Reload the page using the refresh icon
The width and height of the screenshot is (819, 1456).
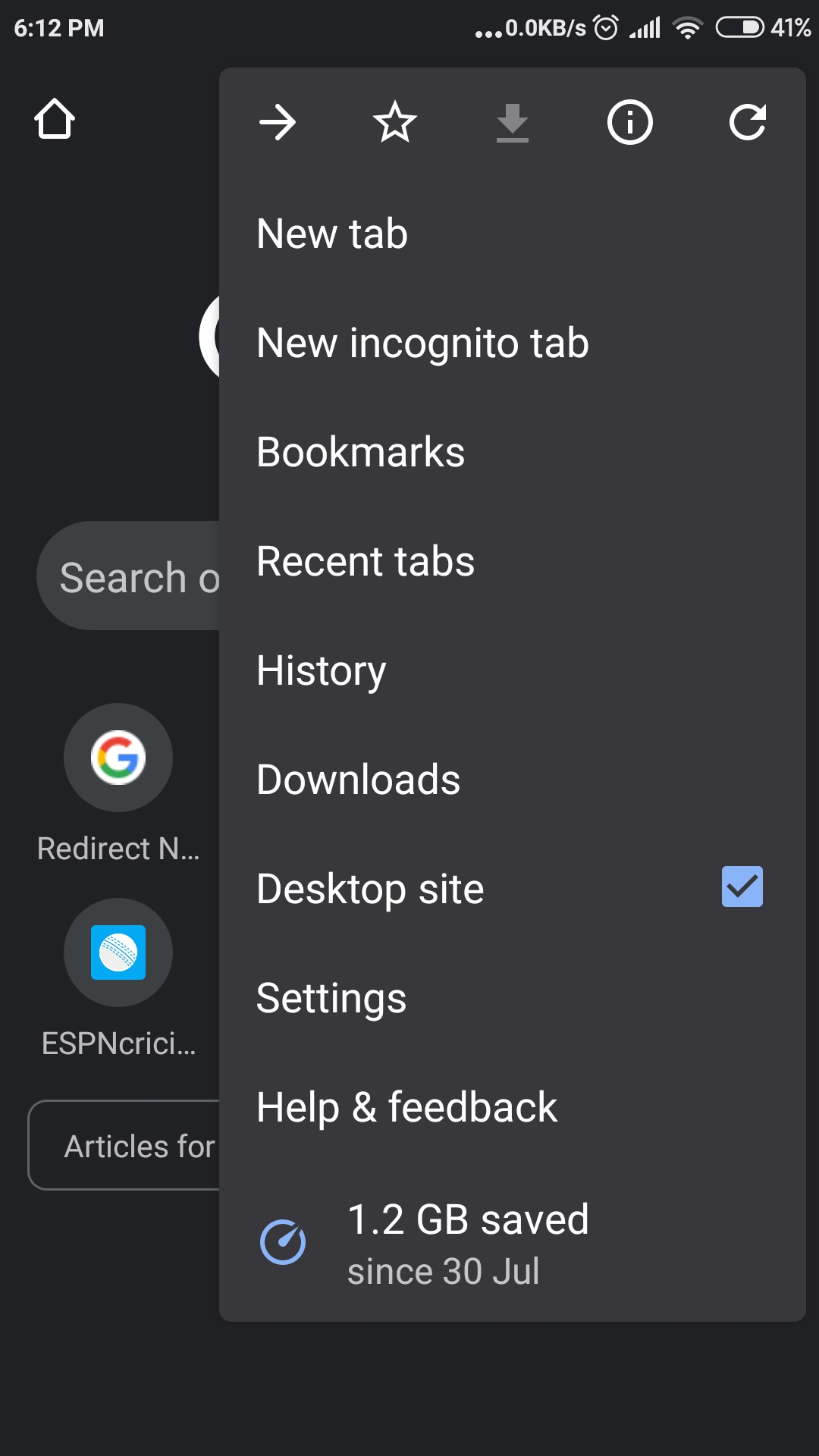point(748,121)
